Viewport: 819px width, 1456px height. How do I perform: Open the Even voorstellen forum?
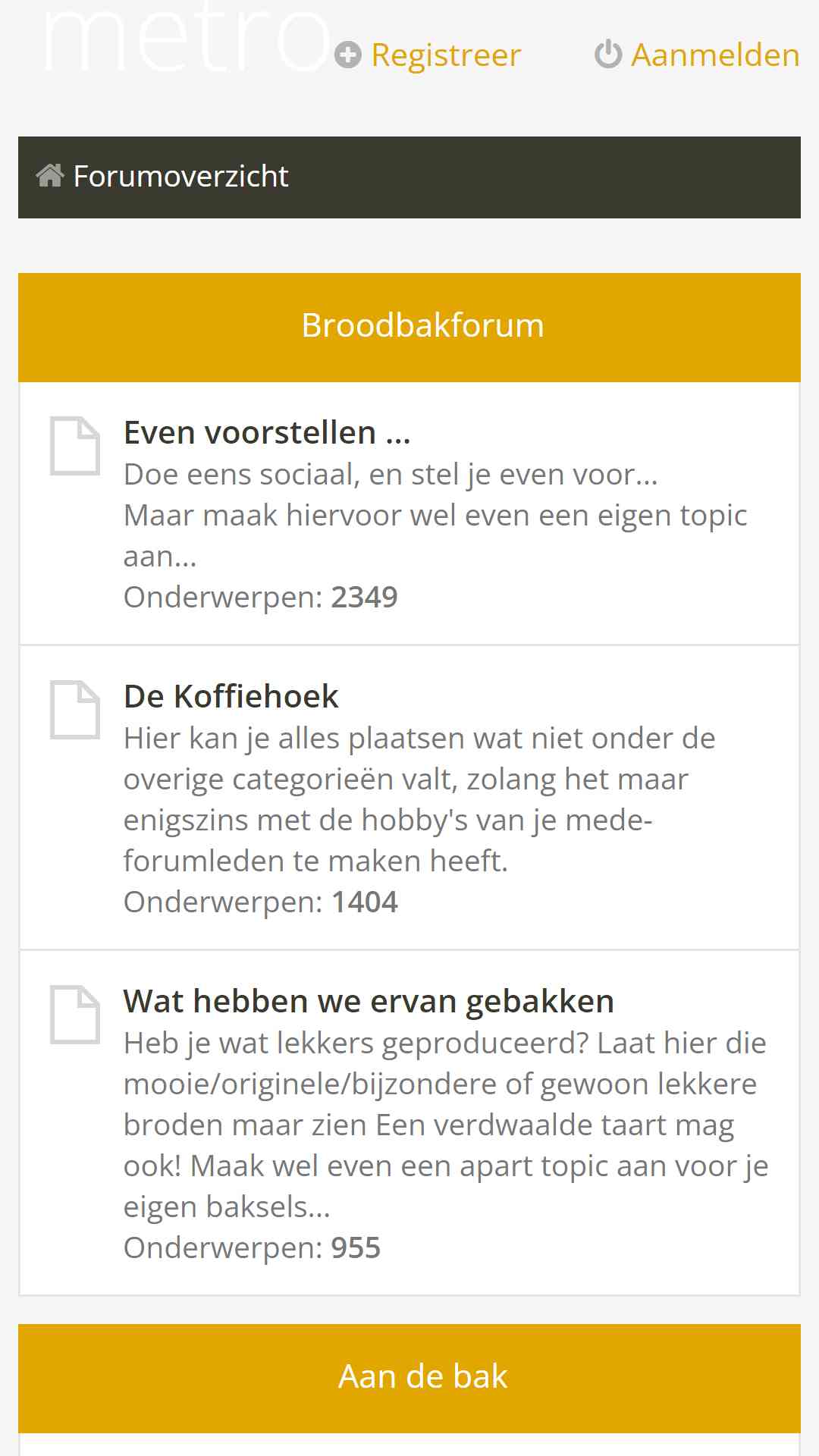(x=267, y=433)
